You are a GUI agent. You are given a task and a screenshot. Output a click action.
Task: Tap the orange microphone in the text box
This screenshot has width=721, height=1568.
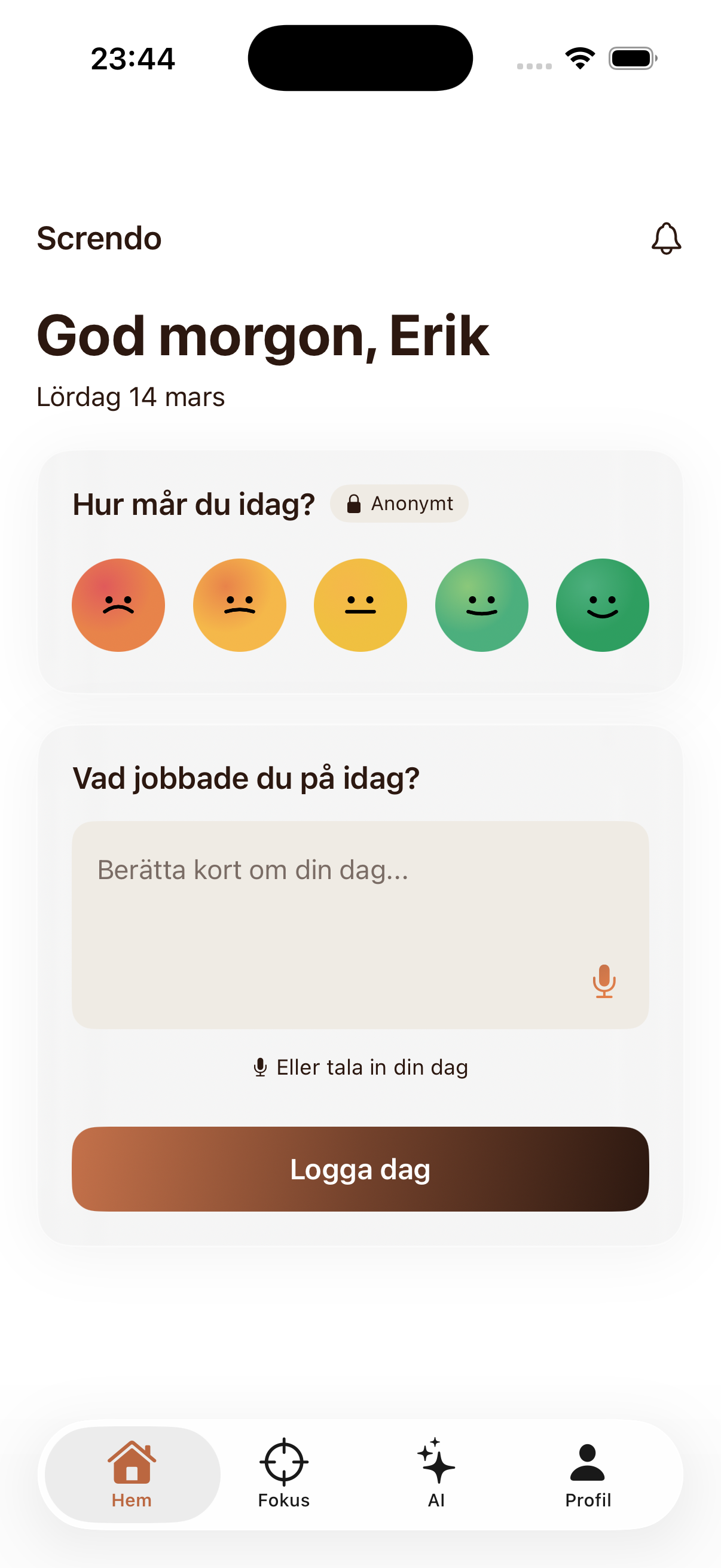(604, 981)
